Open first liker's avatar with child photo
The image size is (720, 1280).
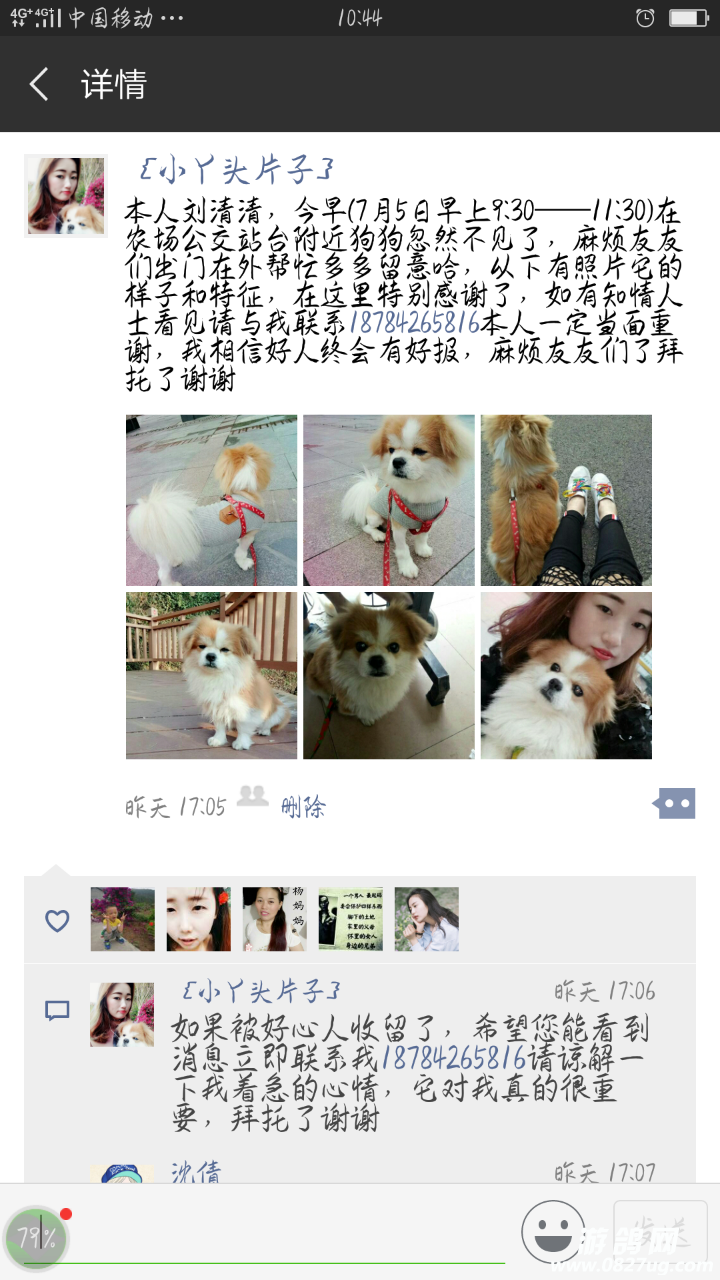pos(122,919)
